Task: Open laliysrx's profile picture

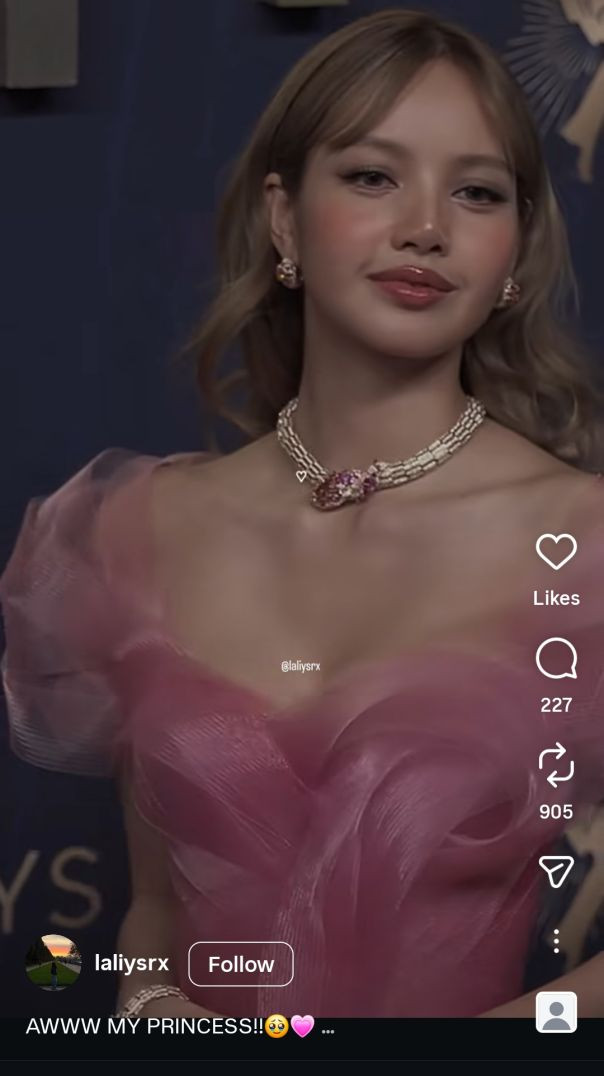Action: pyautogui.click(x=53, y=963)
